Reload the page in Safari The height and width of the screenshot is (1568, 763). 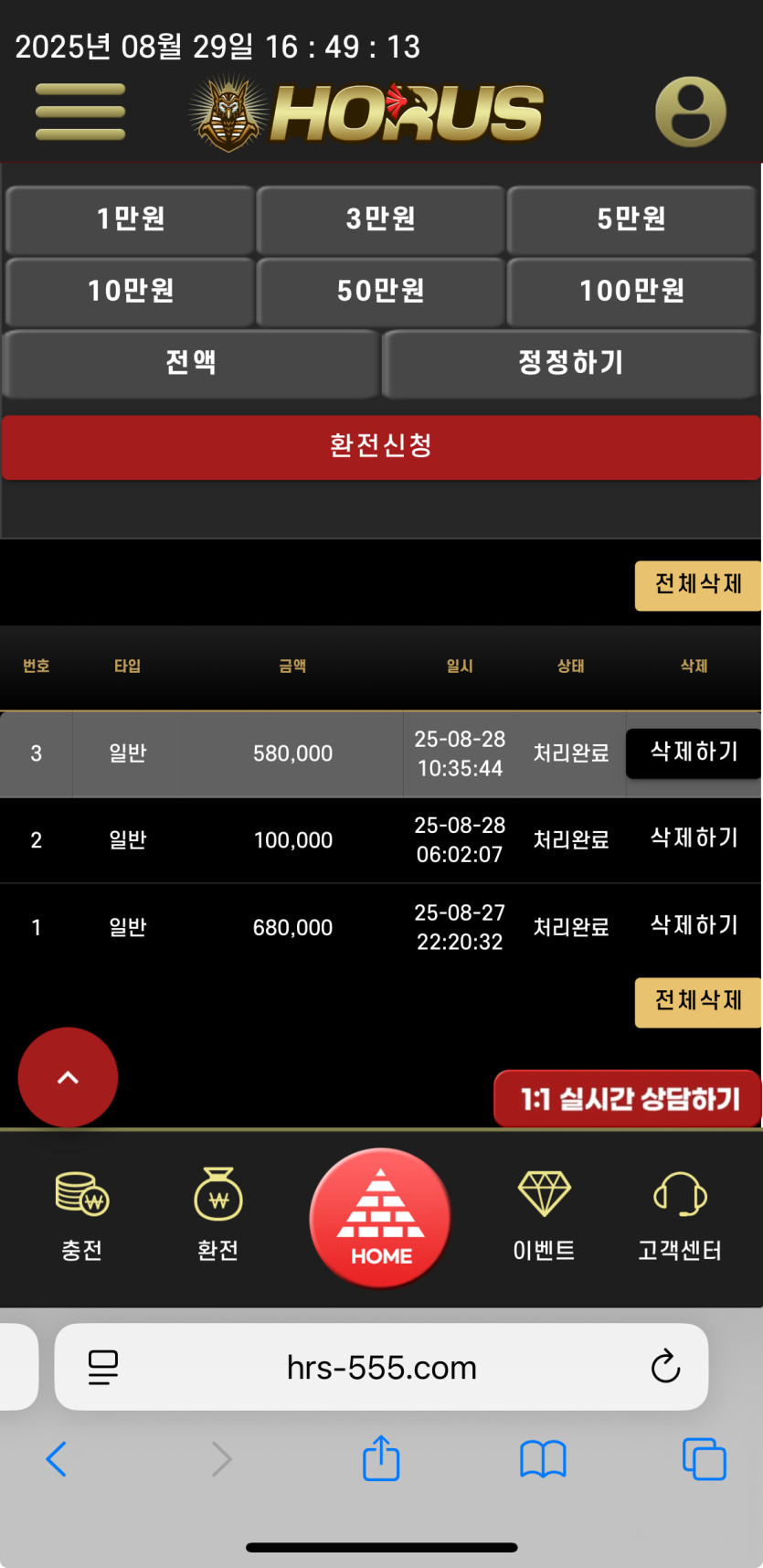point(665,1367)
